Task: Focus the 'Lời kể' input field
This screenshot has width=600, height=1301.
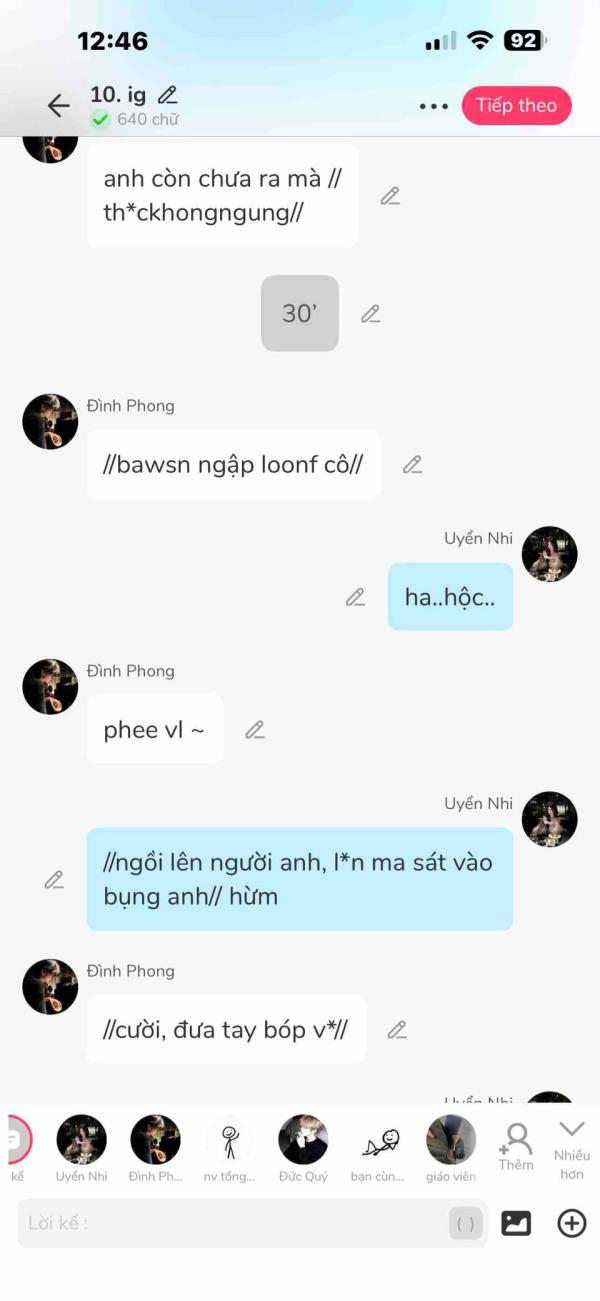Action: [x=230, y=1223]
